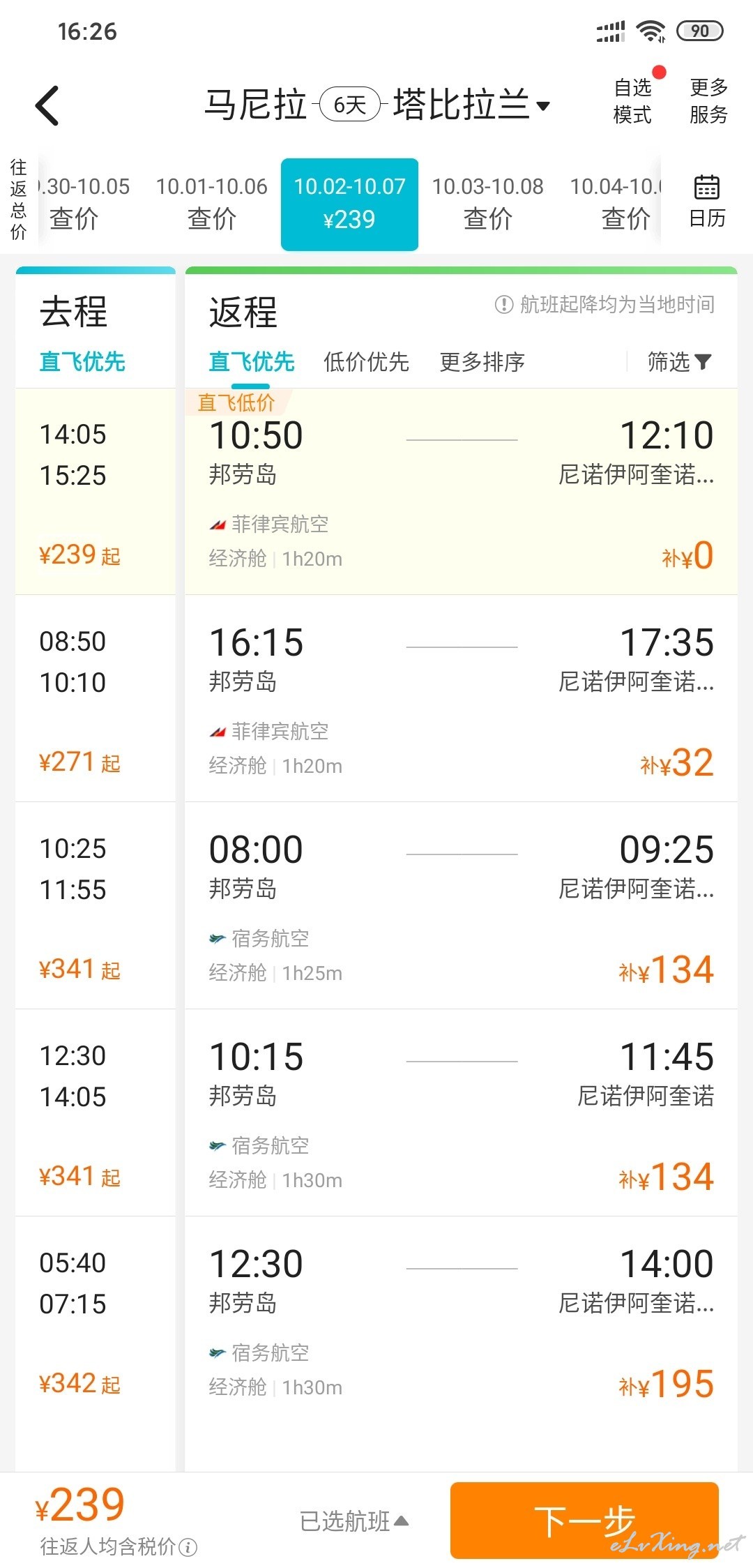753x1568 pixels.
Task: Sort return flights by 低价优先
Action: pyautogui.click(x=366, y=362)
